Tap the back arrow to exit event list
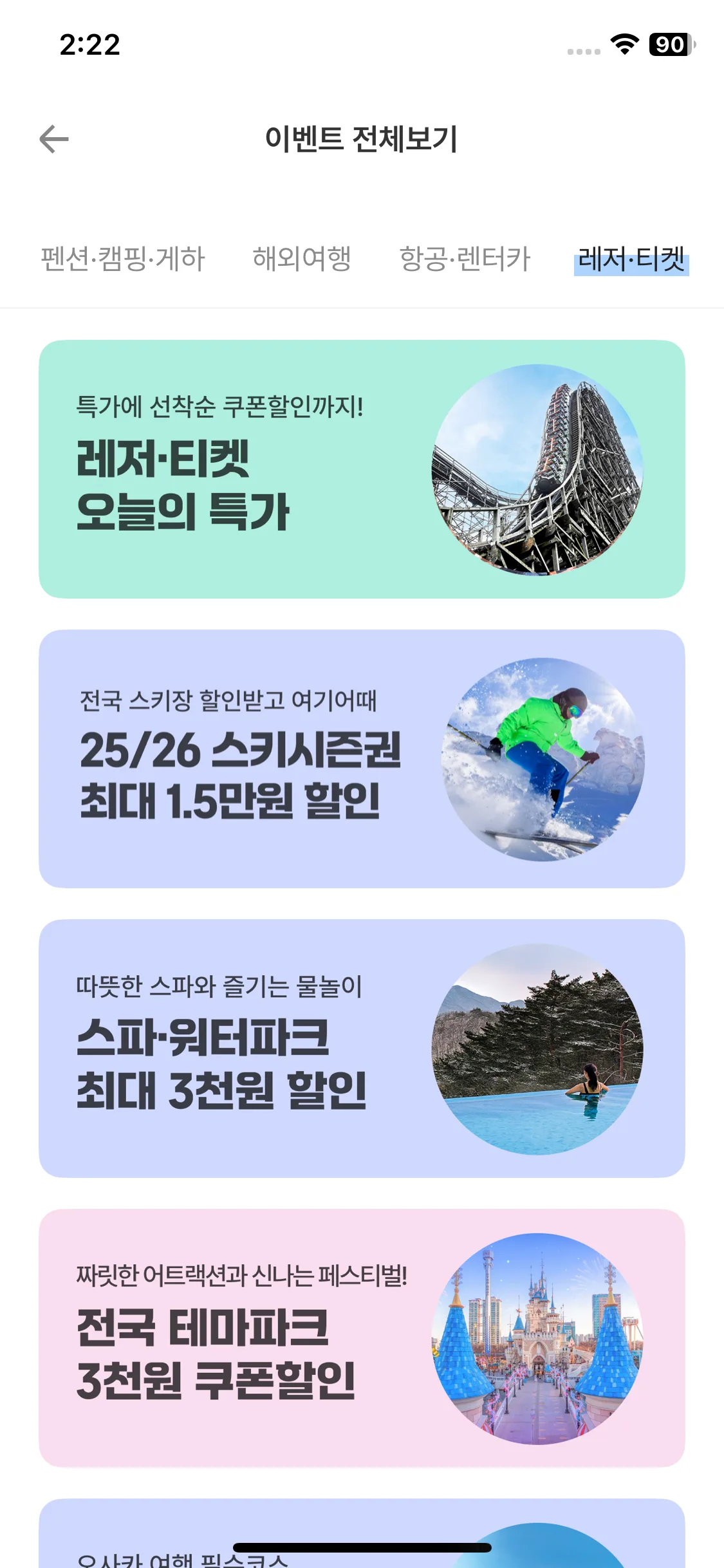 tap(55, 138)
